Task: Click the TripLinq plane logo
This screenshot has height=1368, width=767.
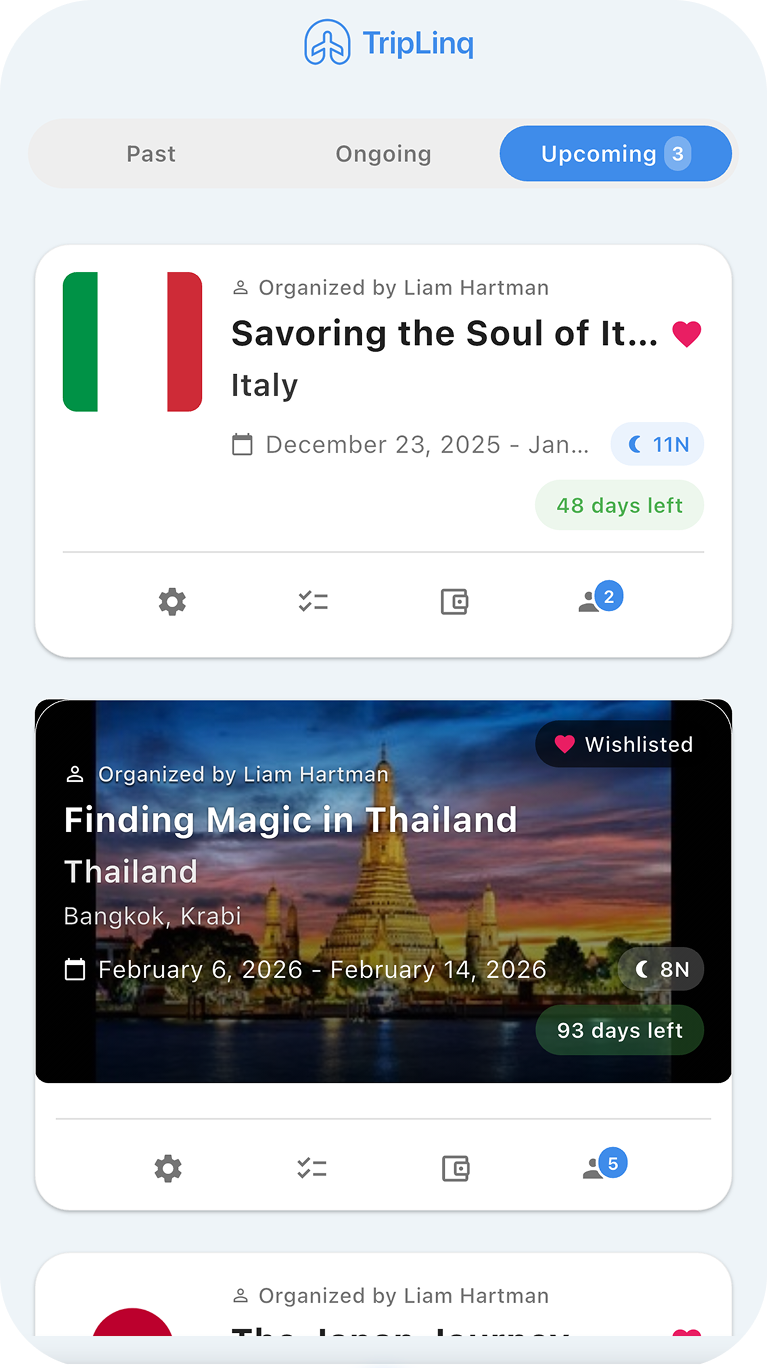Action: [x=325, y=42]
